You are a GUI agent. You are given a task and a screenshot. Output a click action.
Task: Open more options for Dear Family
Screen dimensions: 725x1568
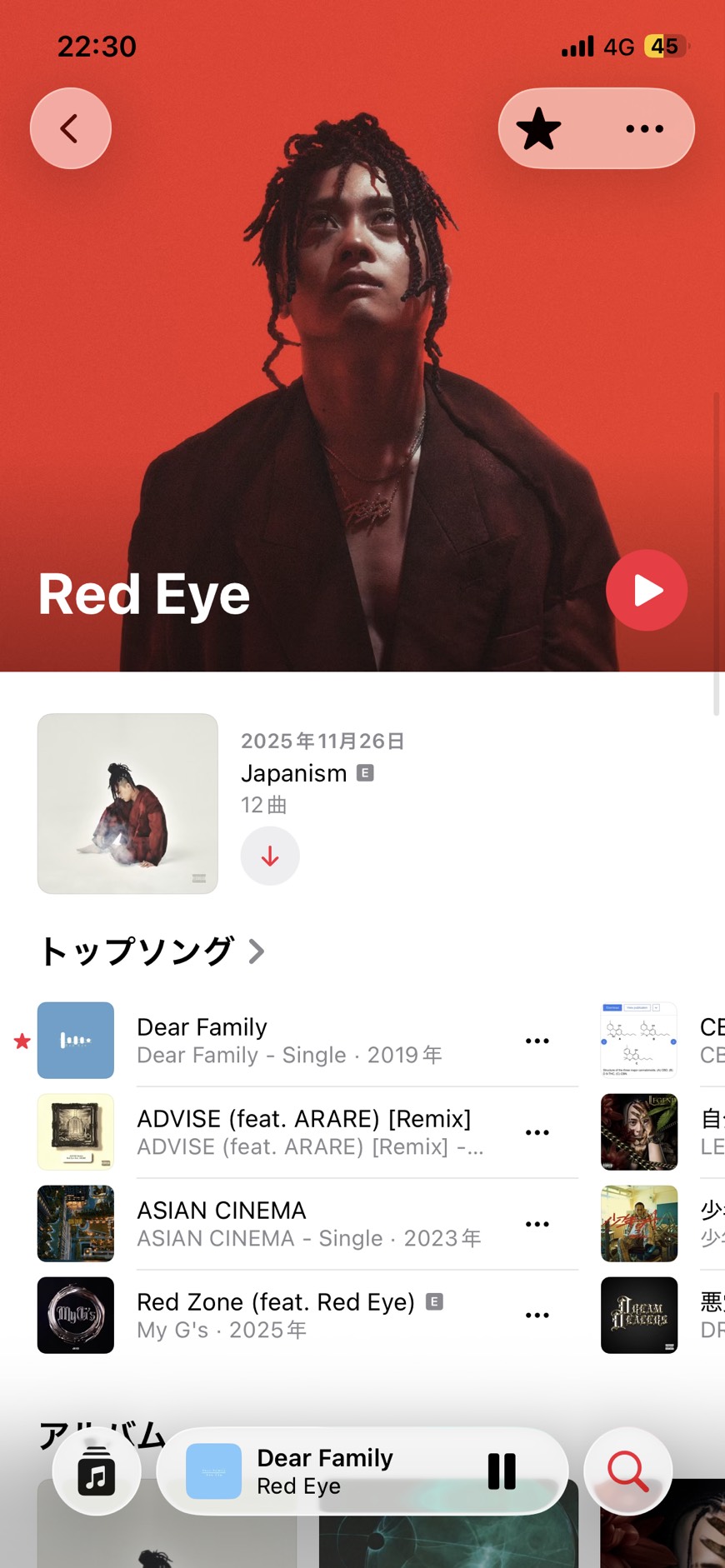tap(537, 1041)
